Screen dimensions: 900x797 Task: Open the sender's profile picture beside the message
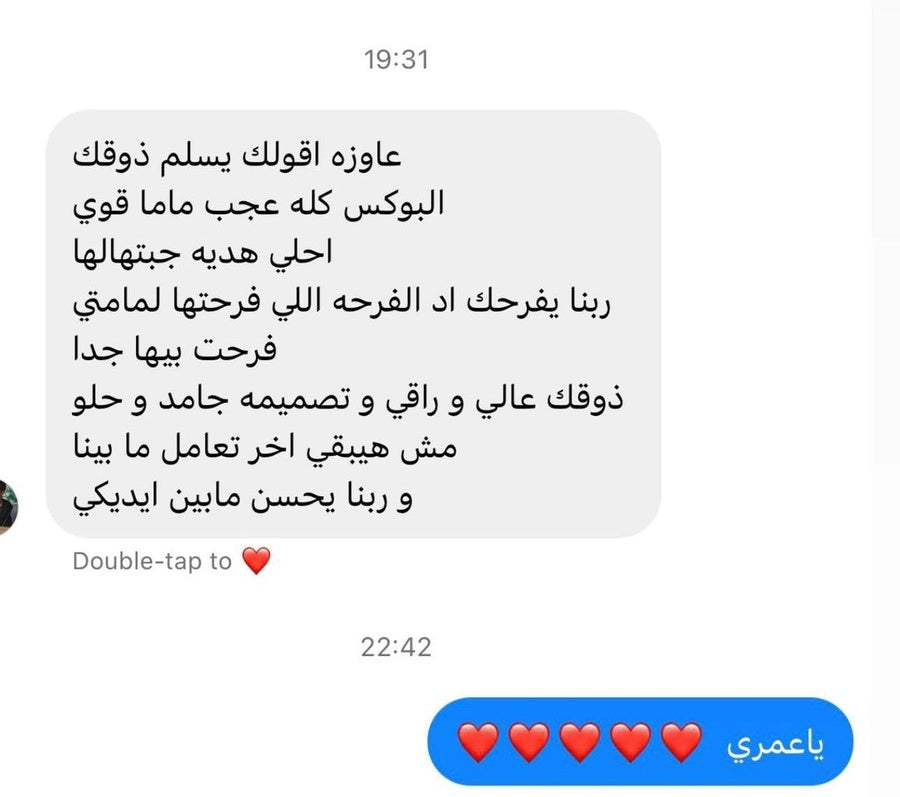click(8, 506)
